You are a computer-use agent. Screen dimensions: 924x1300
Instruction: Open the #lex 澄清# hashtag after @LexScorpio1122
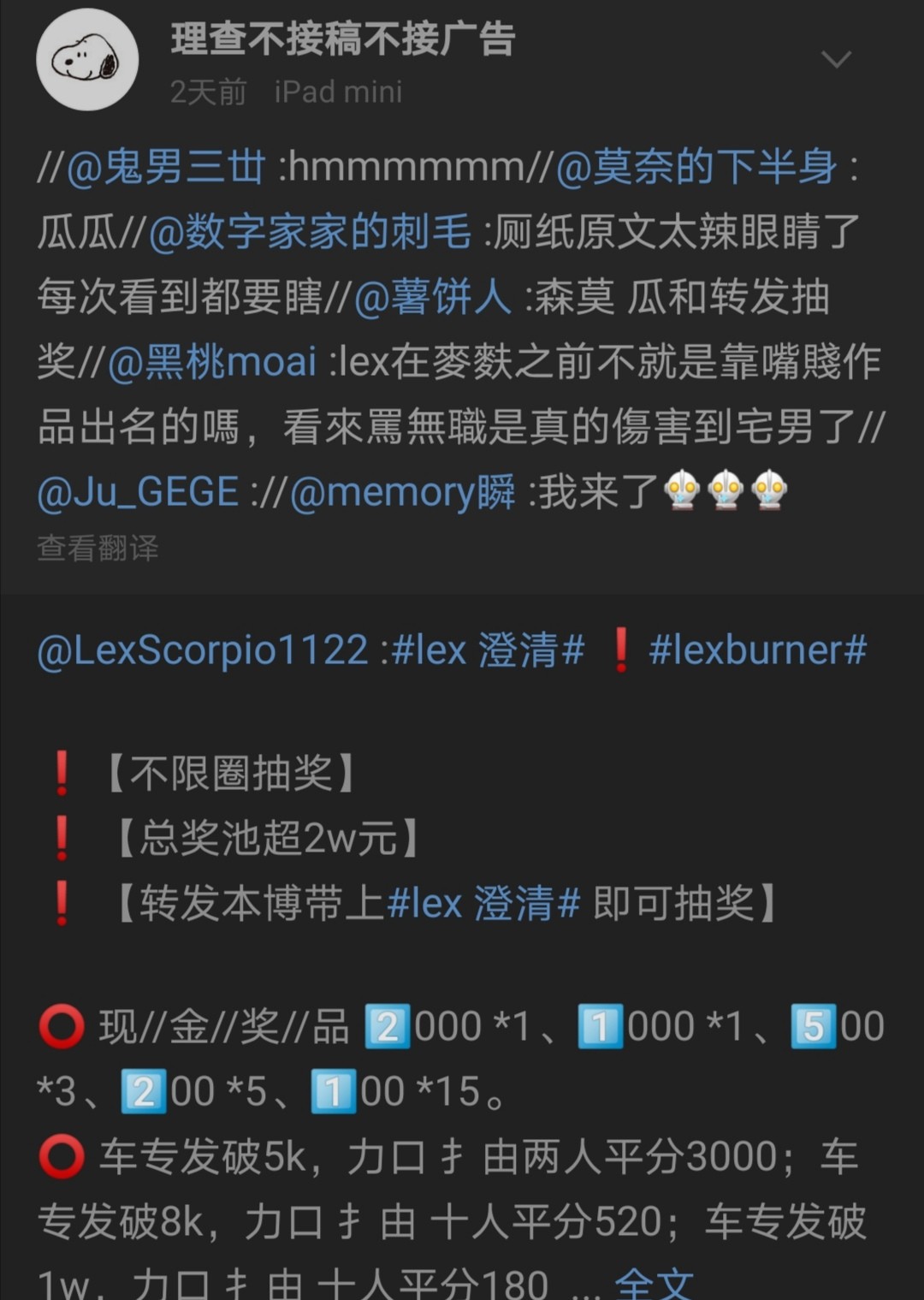[x=488, y=650]
